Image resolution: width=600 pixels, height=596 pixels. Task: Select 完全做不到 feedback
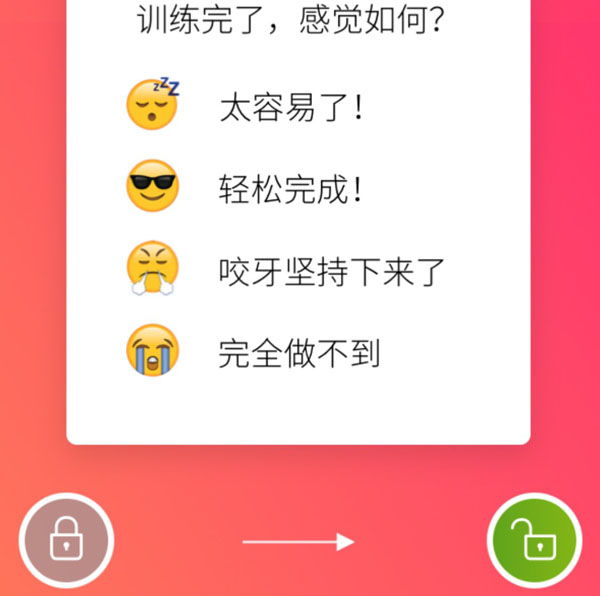298,353
